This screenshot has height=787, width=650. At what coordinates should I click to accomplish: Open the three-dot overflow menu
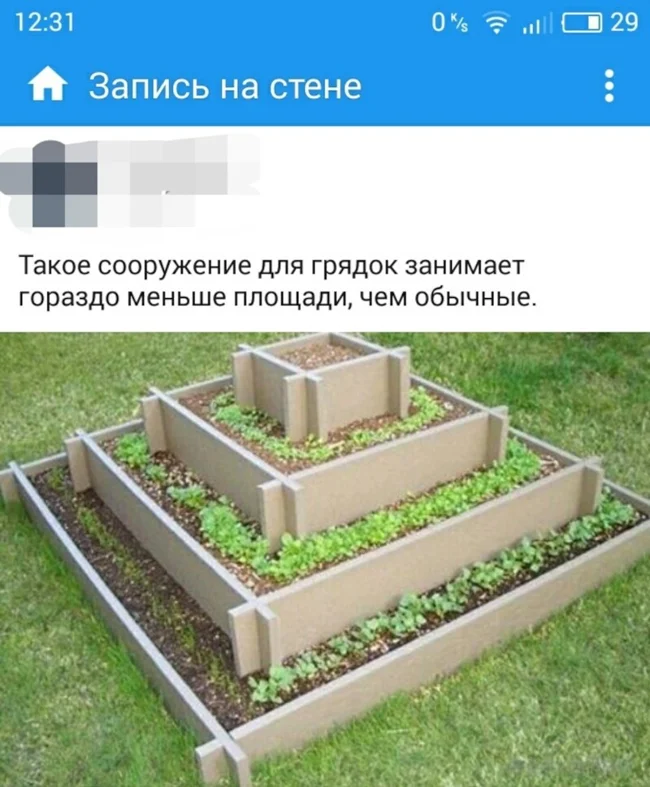(609, 86)
